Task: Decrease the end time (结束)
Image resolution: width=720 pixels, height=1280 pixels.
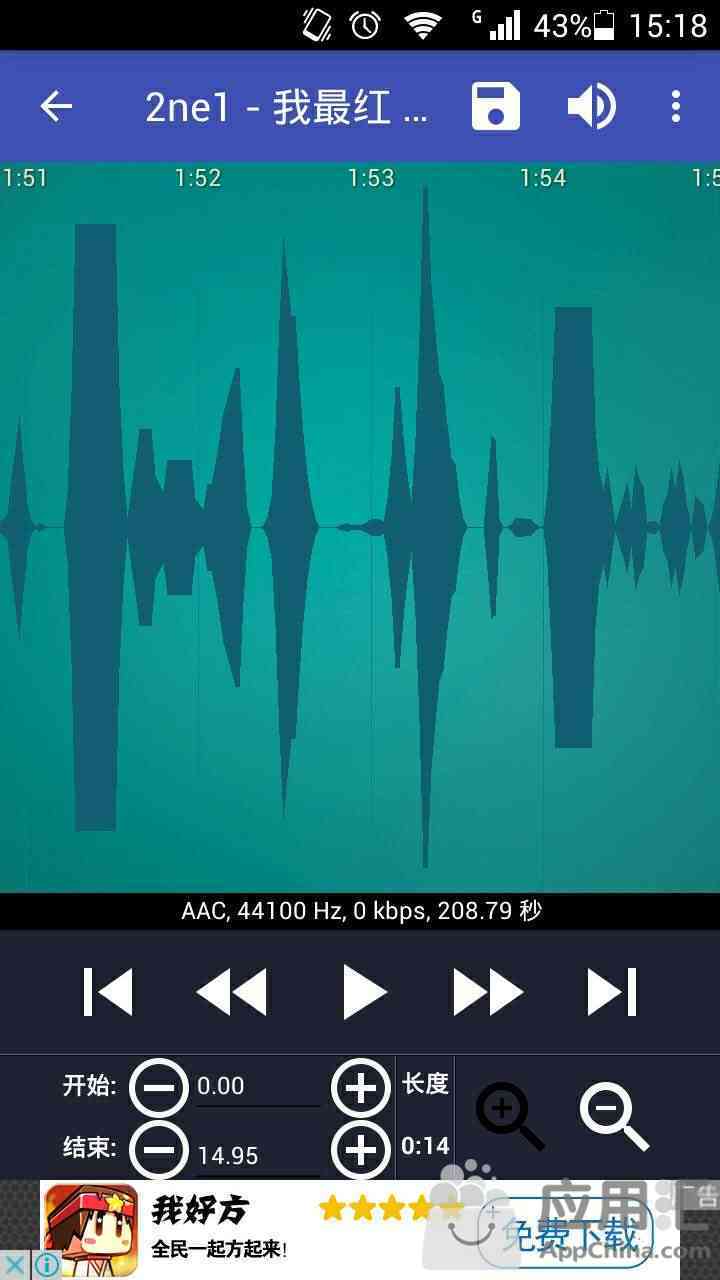Action: coord(159,1150)
